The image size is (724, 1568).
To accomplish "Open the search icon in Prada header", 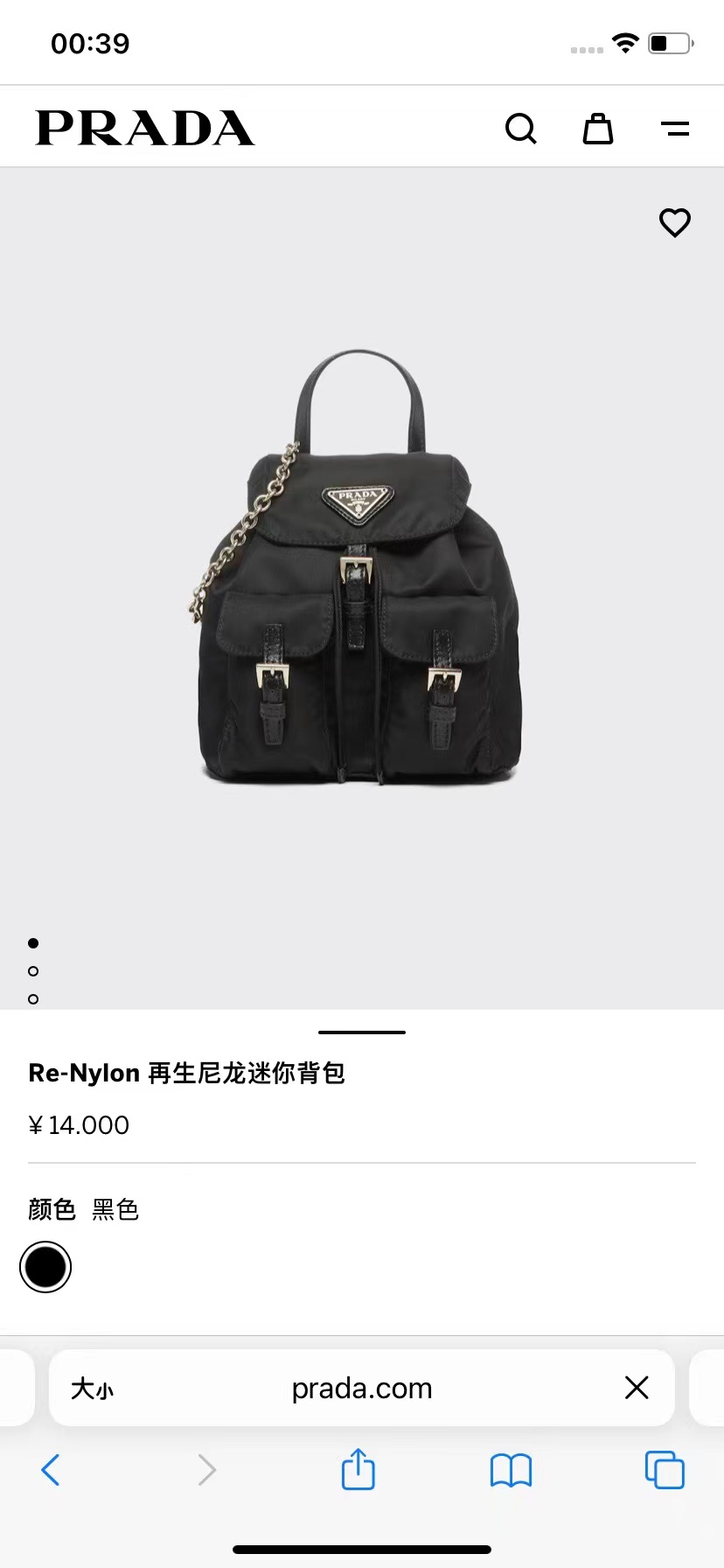I will [520, 129].
